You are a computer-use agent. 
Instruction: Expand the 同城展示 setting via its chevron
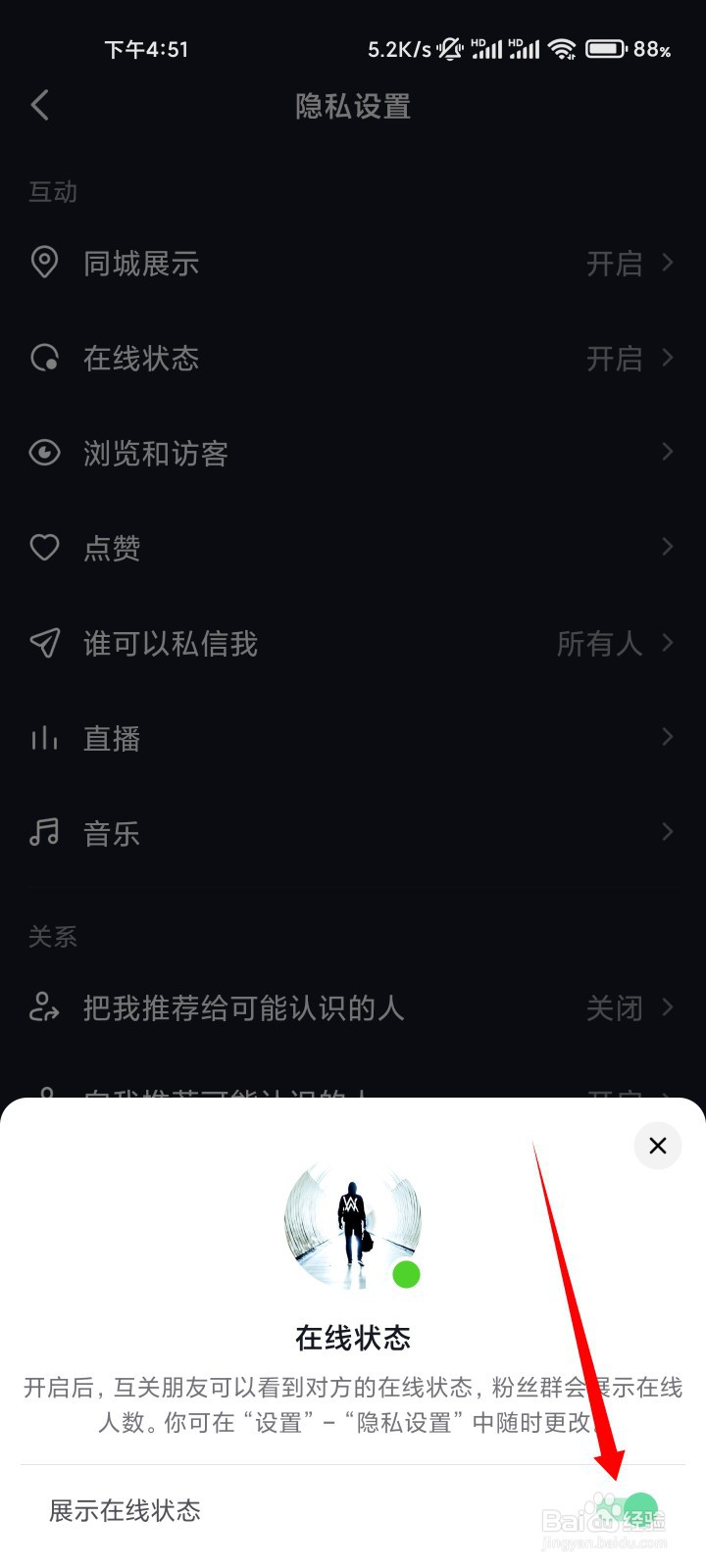coord(668,262)
